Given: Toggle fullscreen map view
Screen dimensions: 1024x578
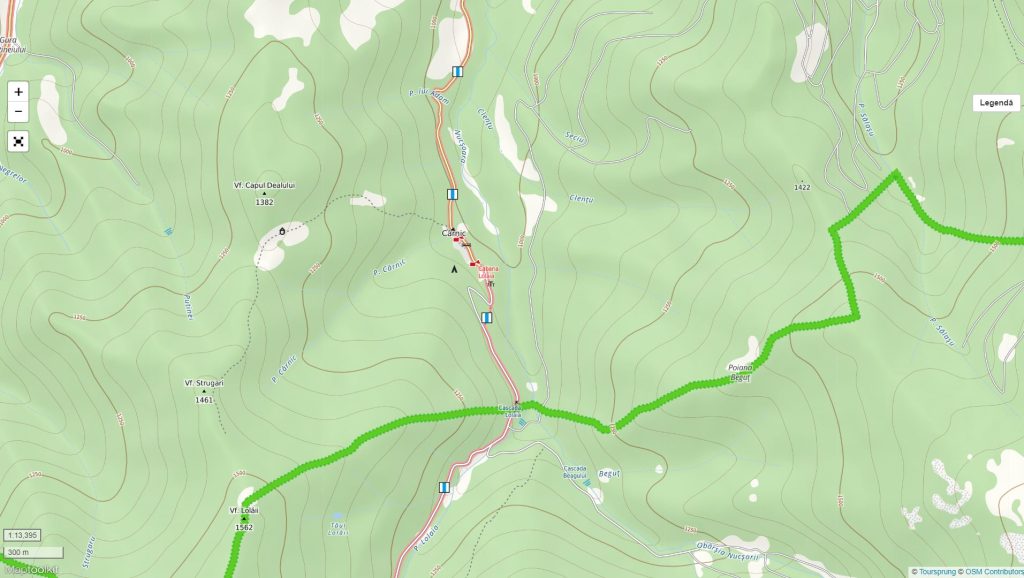Looking at the screenshot, I should (x=18, y=141).
